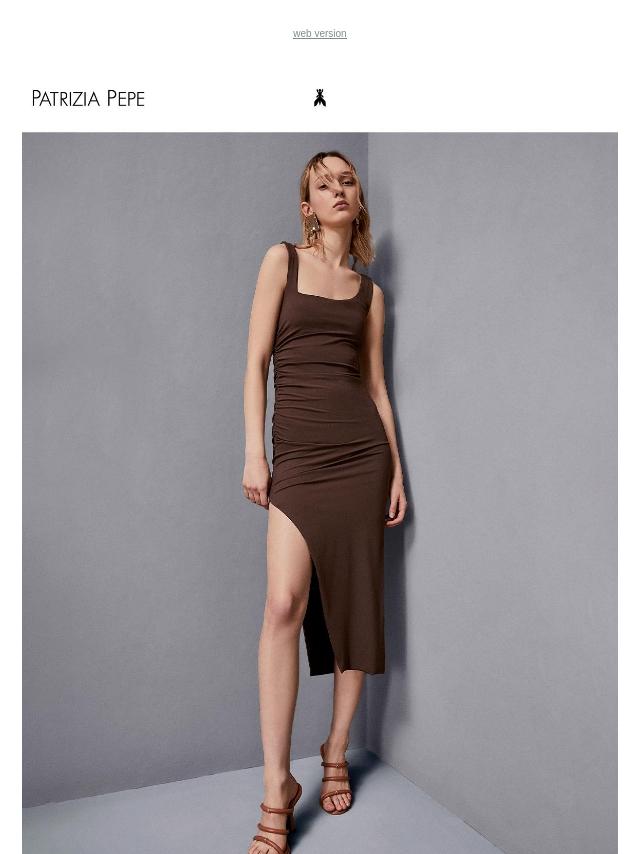This screenshot has width=640, height=854.
Task: Open the brown dress hero image
Action: point(320,492)
